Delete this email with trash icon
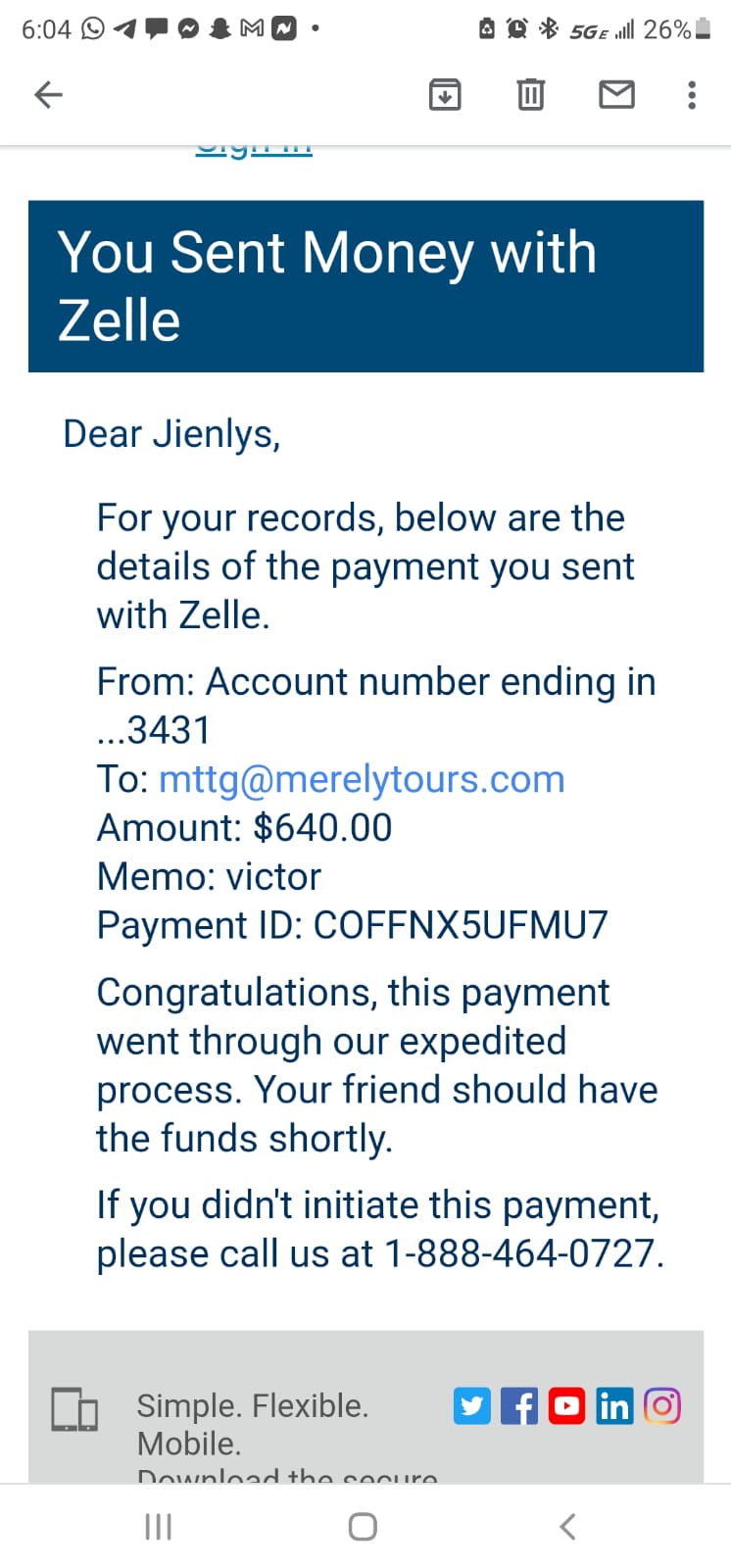The image size is (731, 1568). pos(530,94)
